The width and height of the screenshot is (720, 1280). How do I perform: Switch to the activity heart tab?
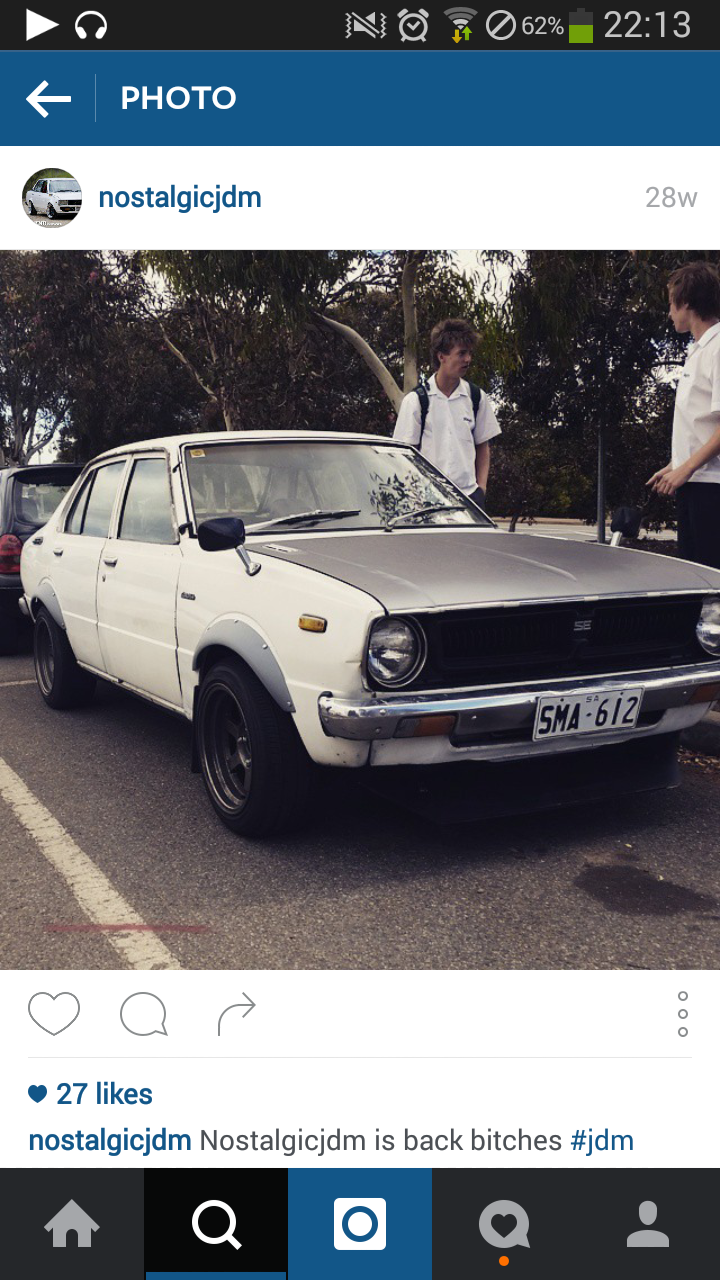[x=504, y=1224]
